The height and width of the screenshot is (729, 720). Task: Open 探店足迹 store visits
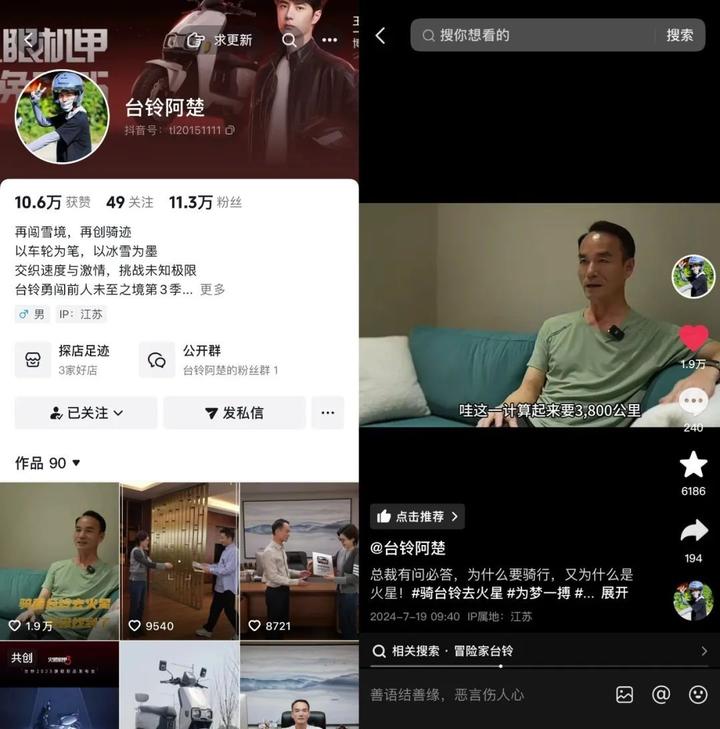(68, 359)
